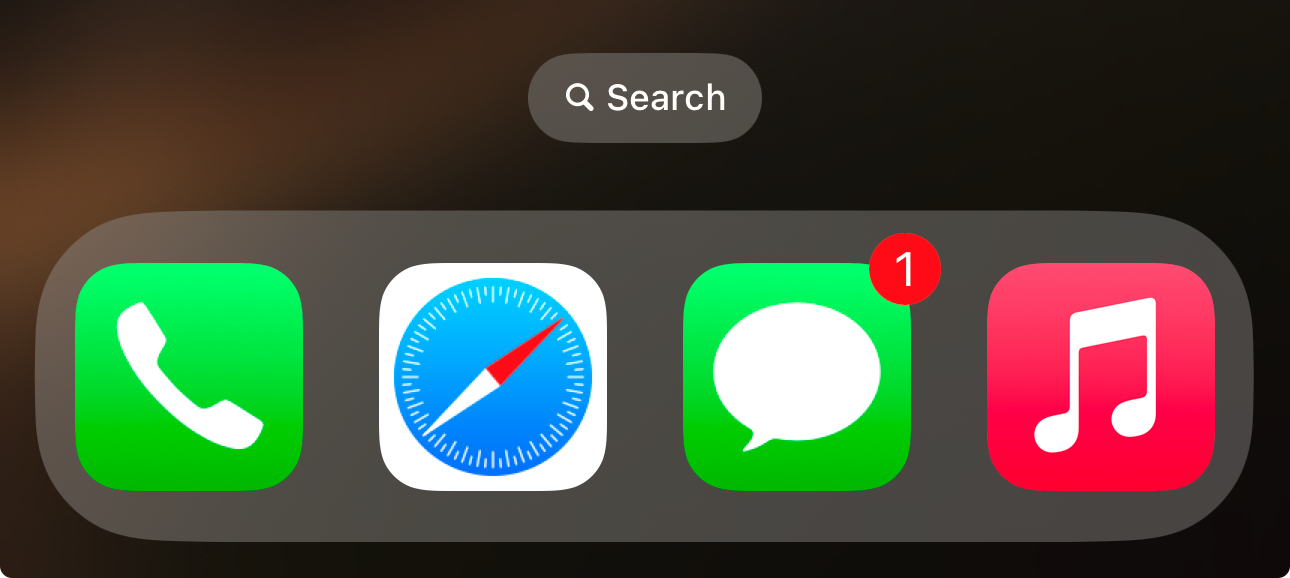Open the Search pill
This screenshot has height=578, width=1290.
click(645, 98)
